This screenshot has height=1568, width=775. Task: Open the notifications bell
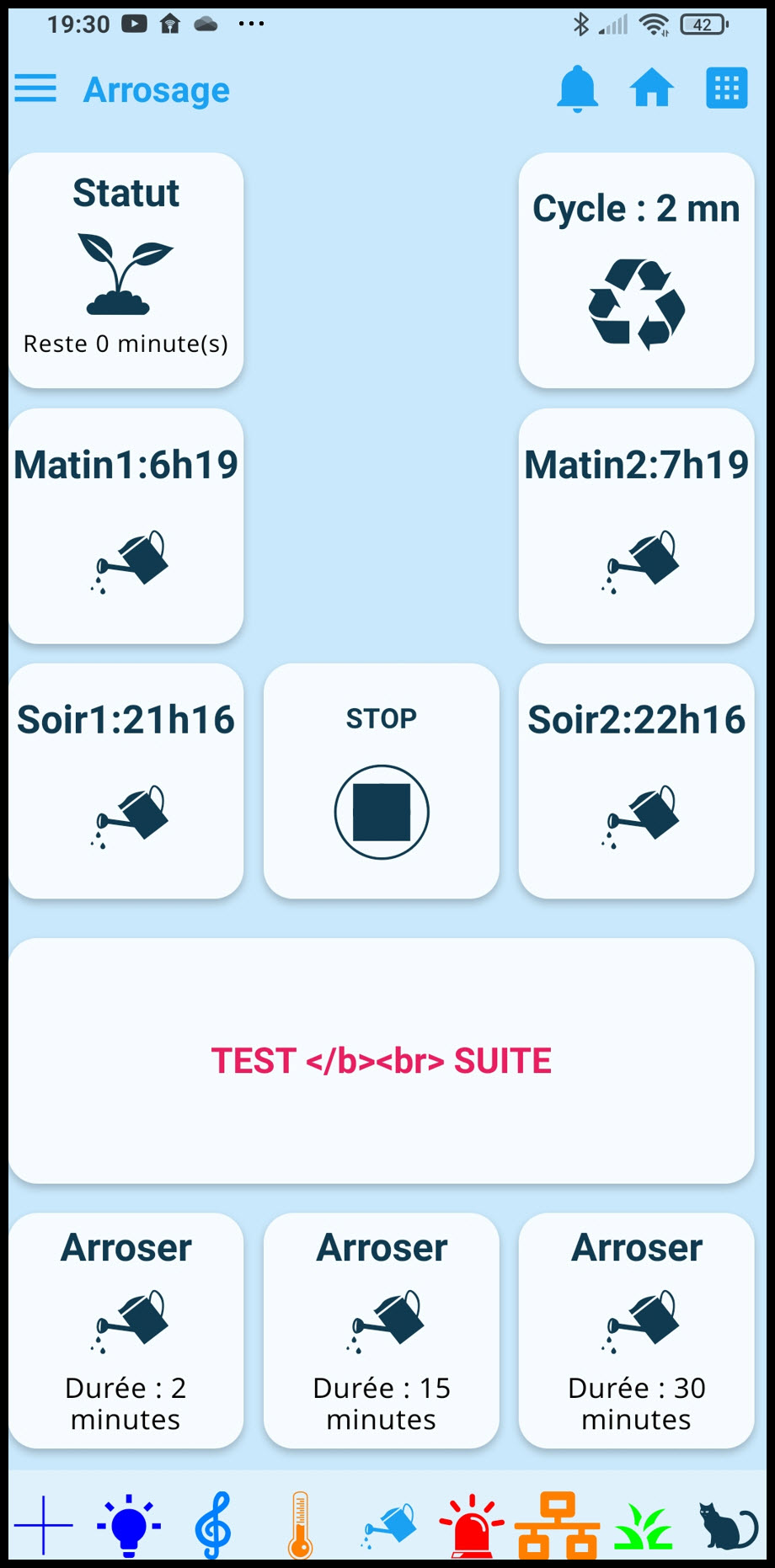click(x=577, y=88)
